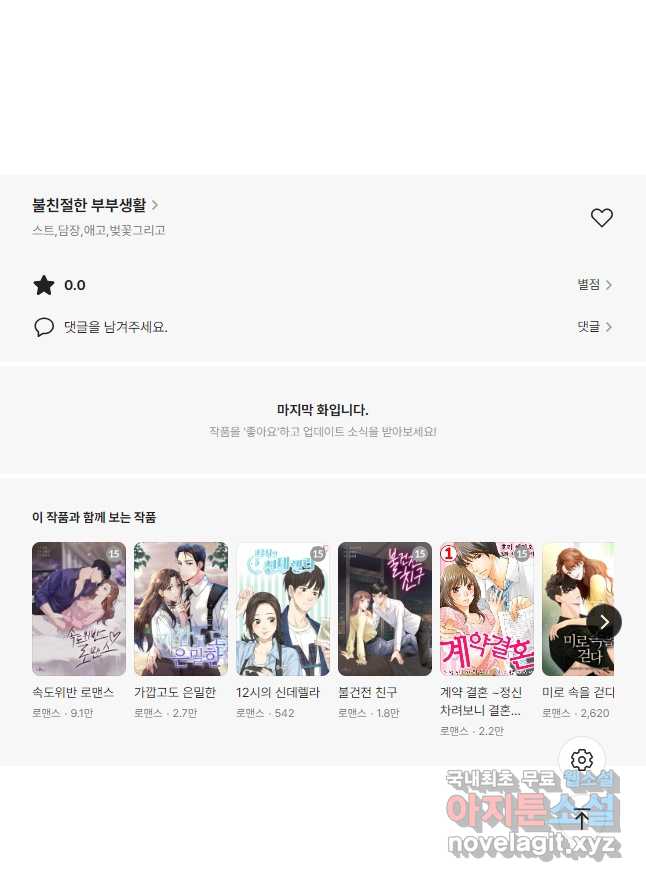Open the 별점 rating page
The width and height of the screenshot is (646, 882).
pyautogui.click(x=594, y=285)
